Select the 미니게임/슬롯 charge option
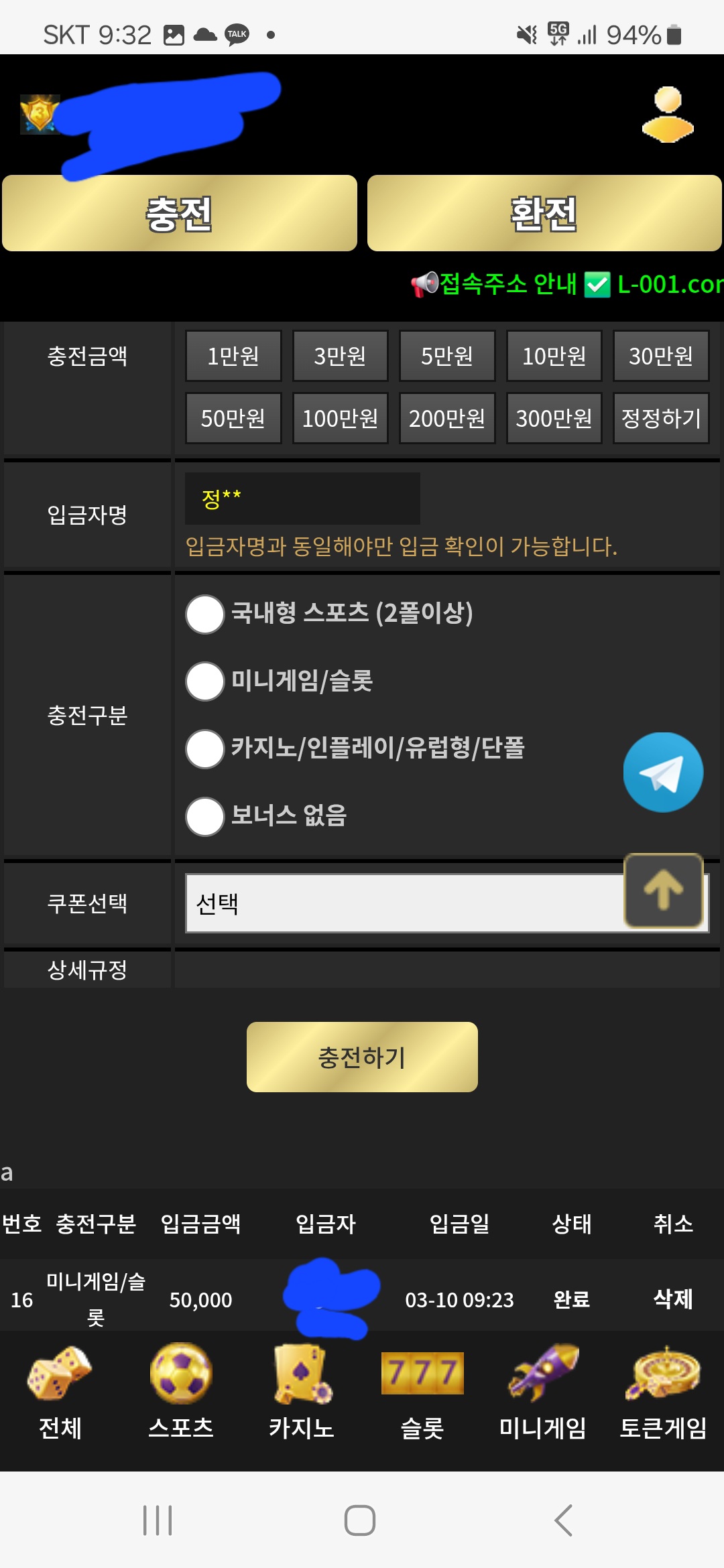The image size is (724, 1568). pyautogui.click(x=204, y=683)
